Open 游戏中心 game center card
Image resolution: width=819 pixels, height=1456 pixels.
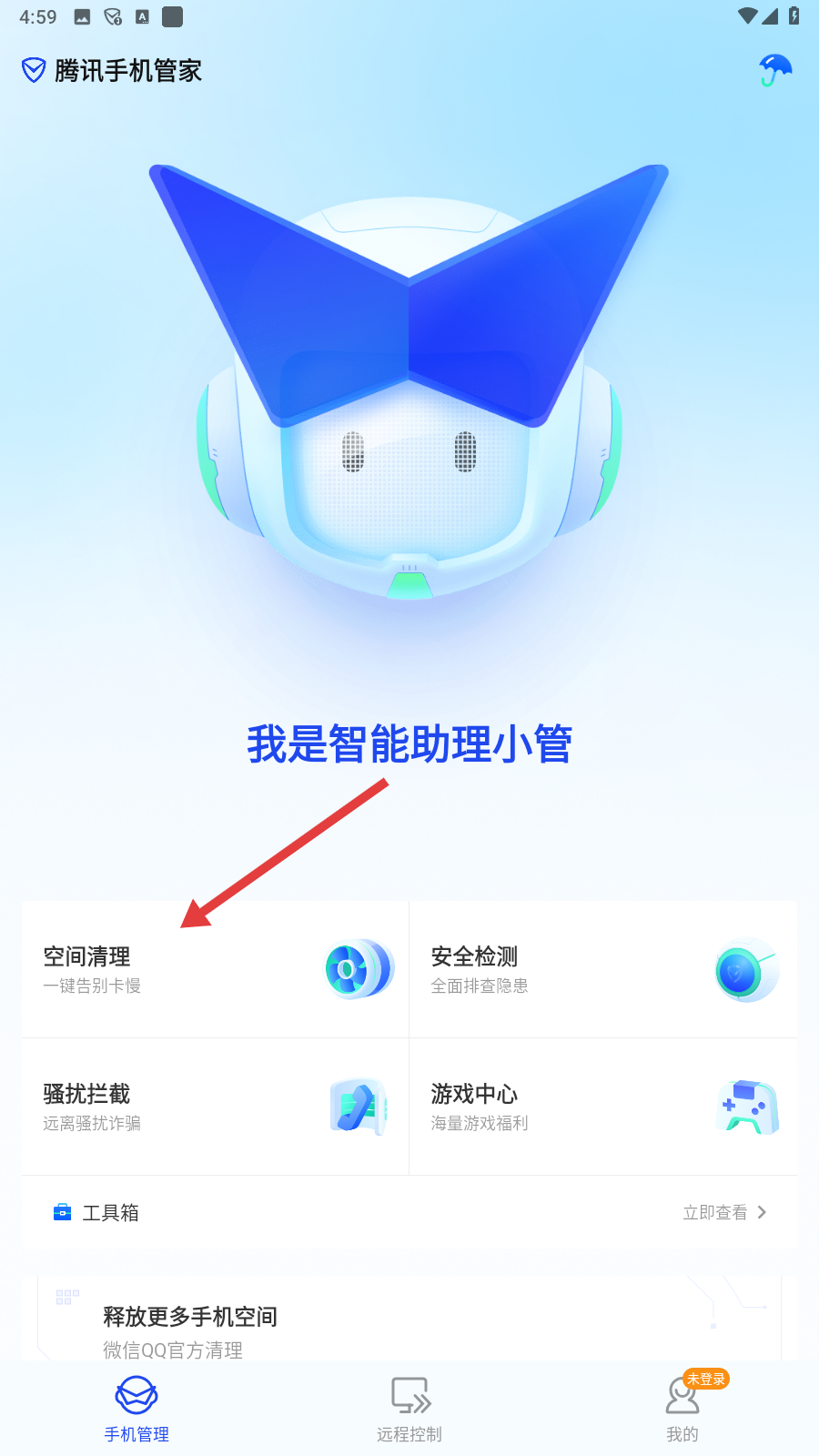(x=603, y=1107)
